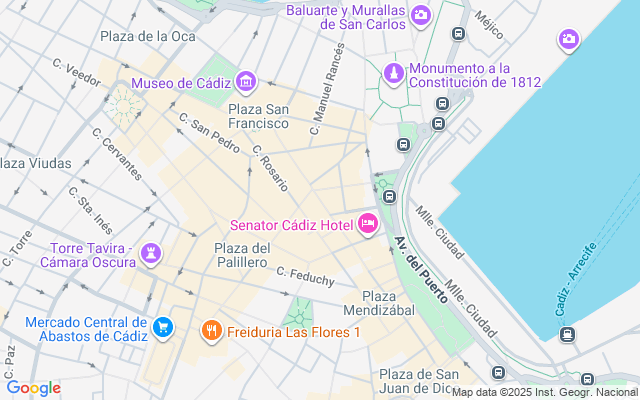This screenshot has width=640, height=400.
Task: Select the Museo de Cádiz marker
Action: pyautogui.click(x=246, y=82)
